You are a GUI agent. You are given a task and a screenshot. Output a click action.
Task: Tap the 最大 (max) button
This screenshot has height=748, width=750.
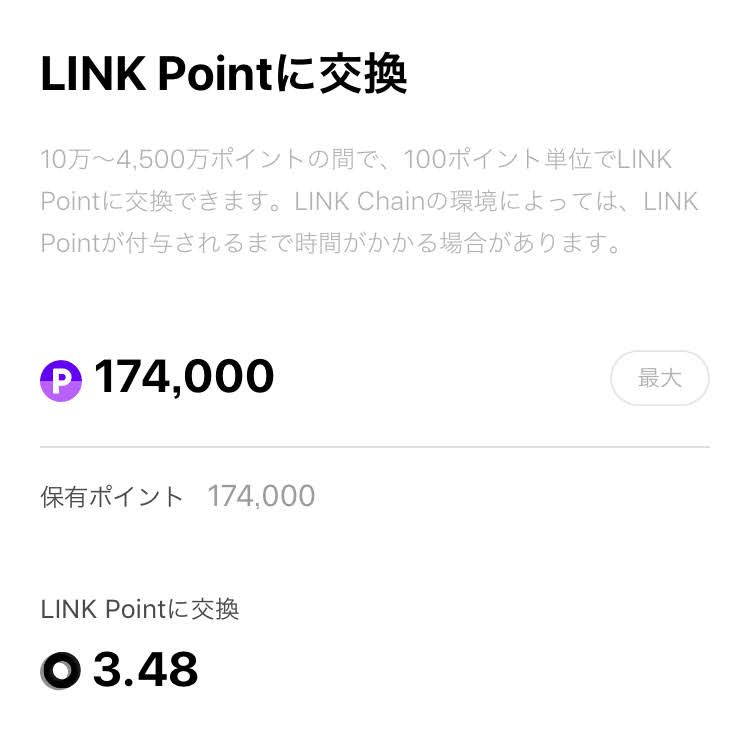(659, 378)
